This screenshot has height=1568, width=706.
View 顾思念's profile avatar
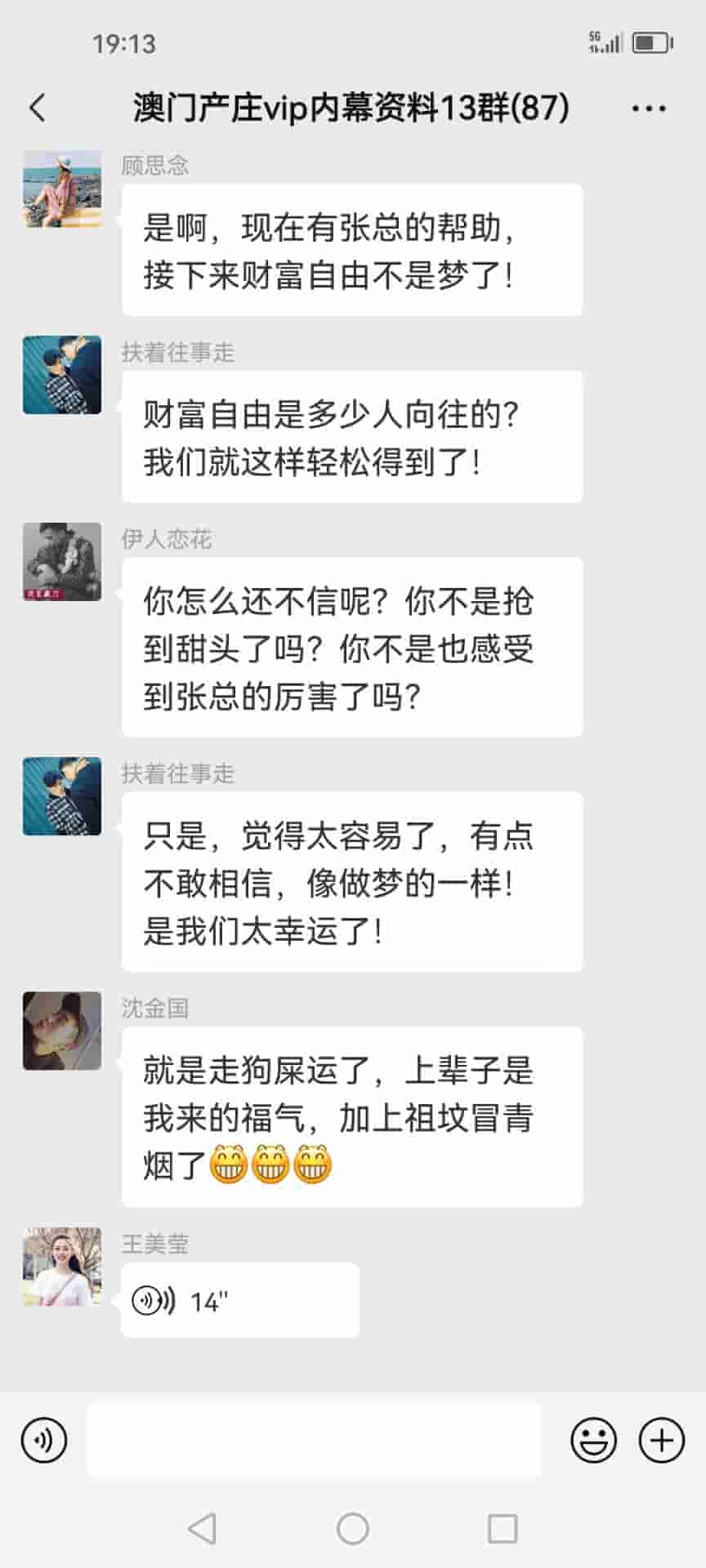tap(62, 189)
